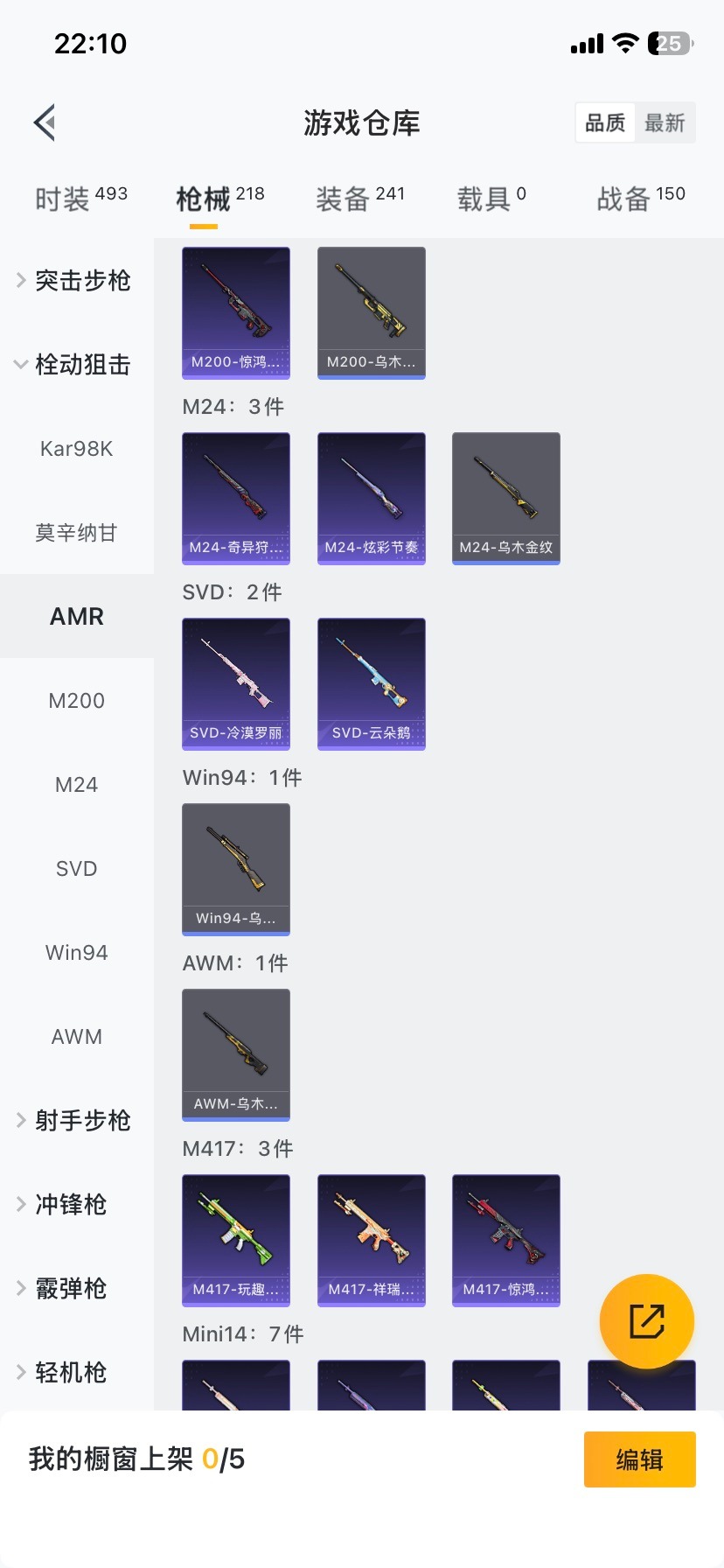View the SVD-冷漠罗丽 skin

(x=236, y=683)
